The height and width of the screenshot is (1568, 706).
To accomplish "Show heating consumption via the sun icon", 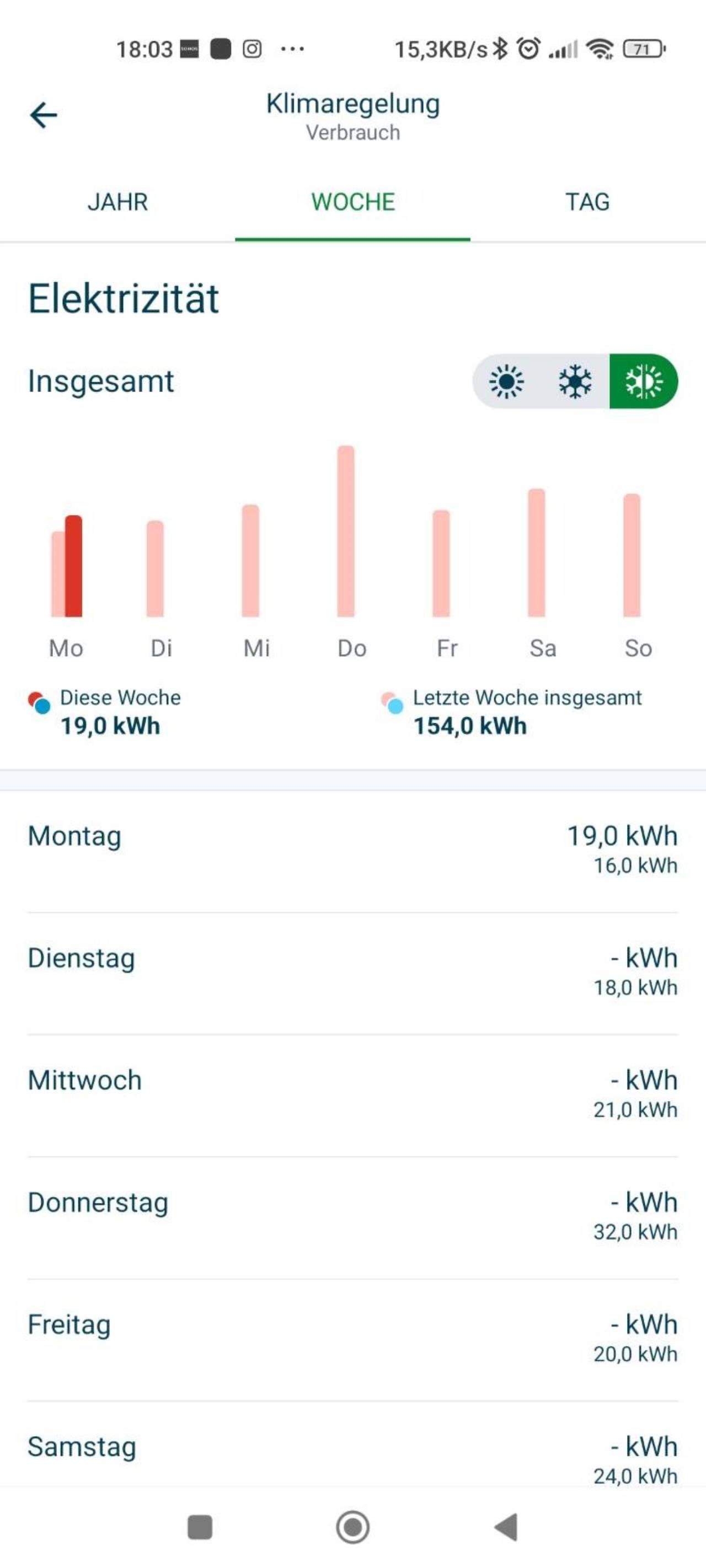I will 506,382.
